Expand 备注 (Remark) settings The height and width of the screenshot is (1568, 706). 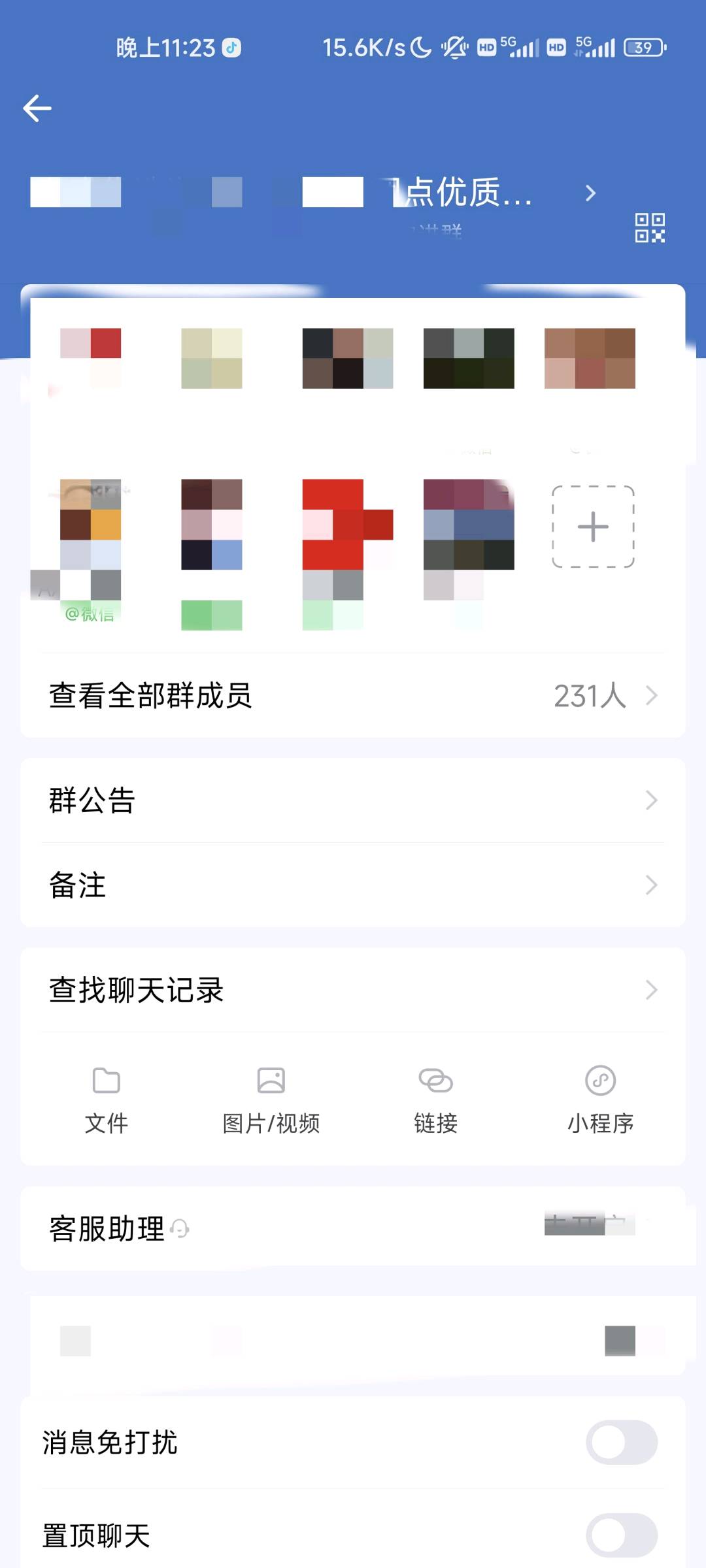[651, 885]
